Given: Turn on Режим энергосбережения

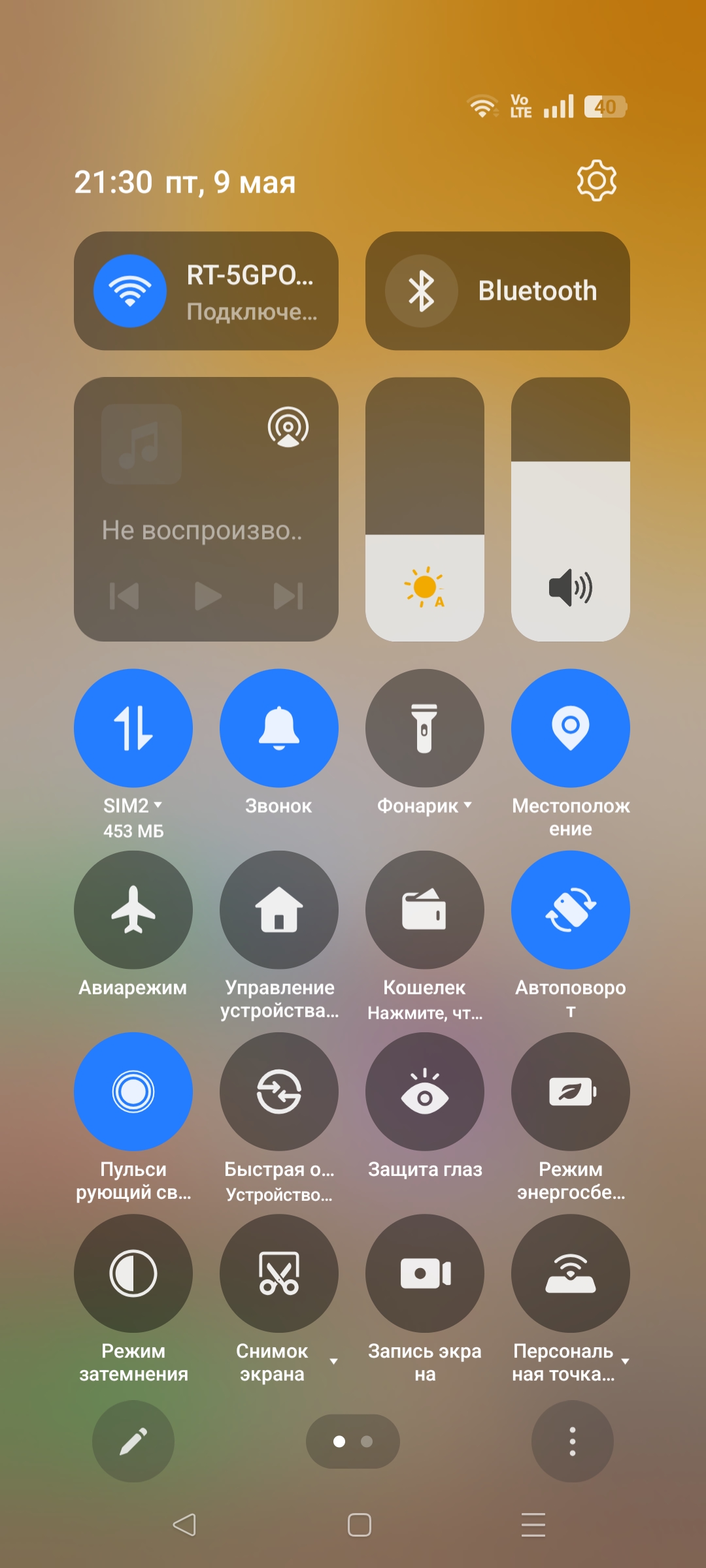Looking at the screenshot, I should pos(571,1091).
